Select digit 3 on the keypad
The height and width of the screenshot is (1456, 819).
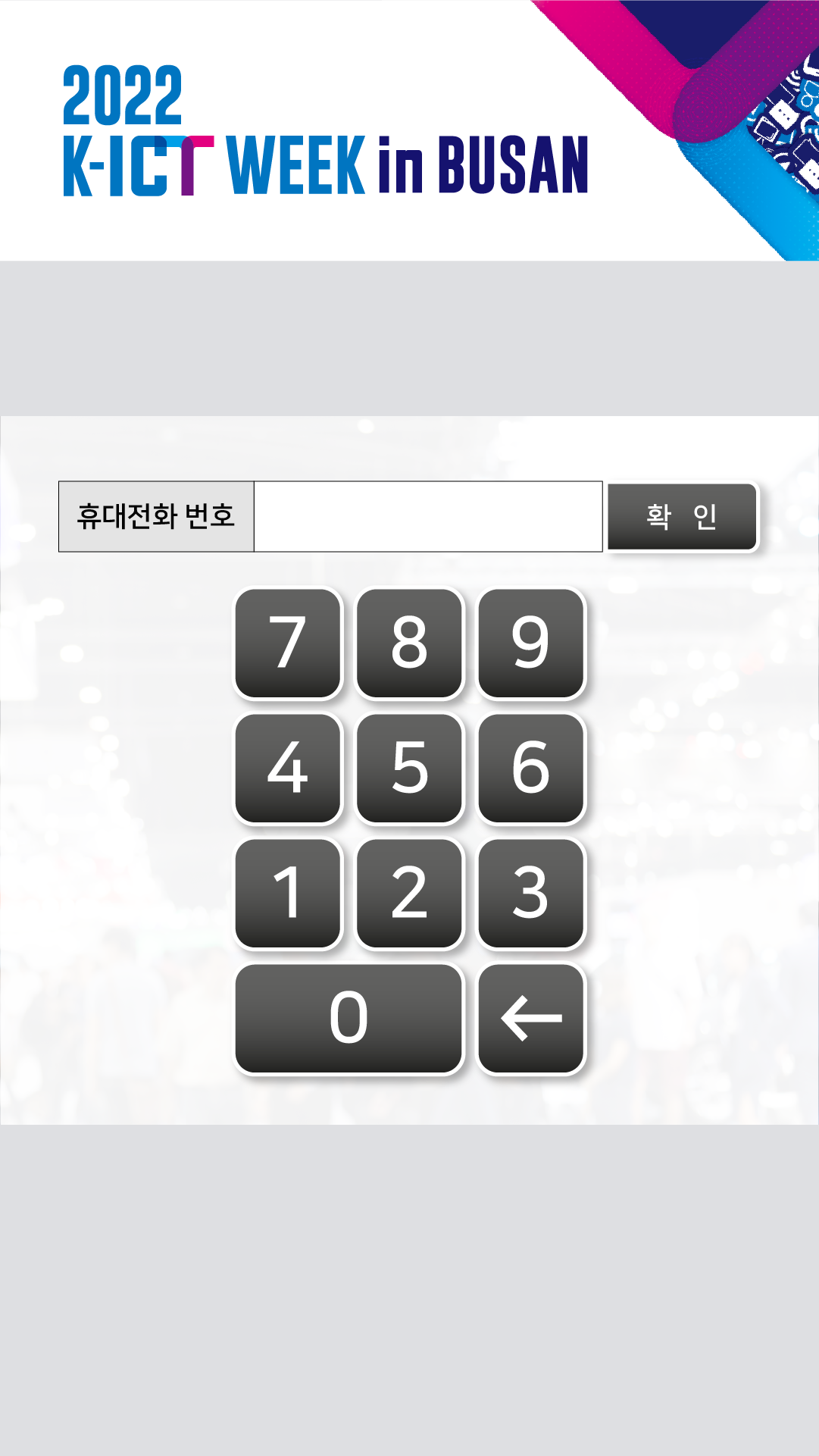tap(530, 893)
